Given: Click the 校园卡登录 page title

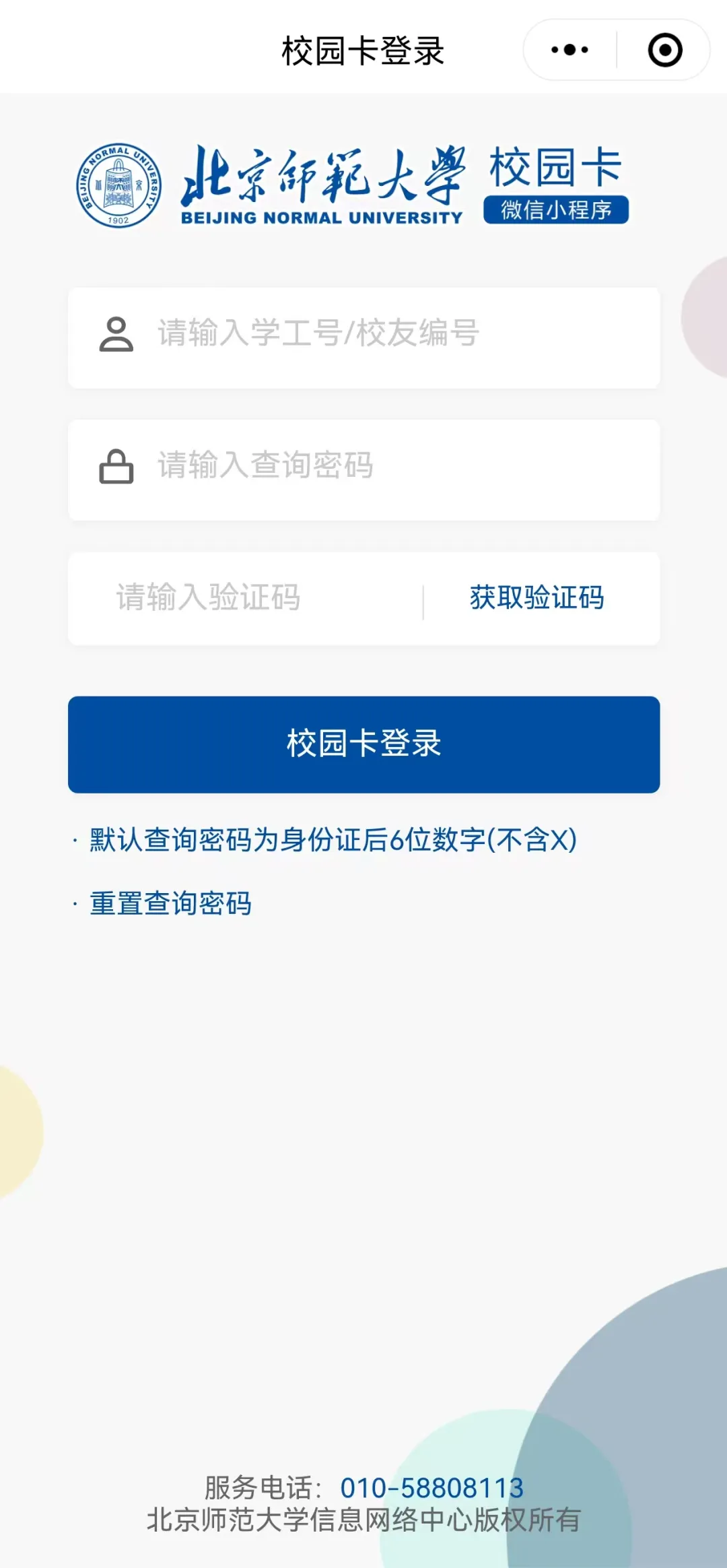Looking at the screenshot, I should pos(363,51).
